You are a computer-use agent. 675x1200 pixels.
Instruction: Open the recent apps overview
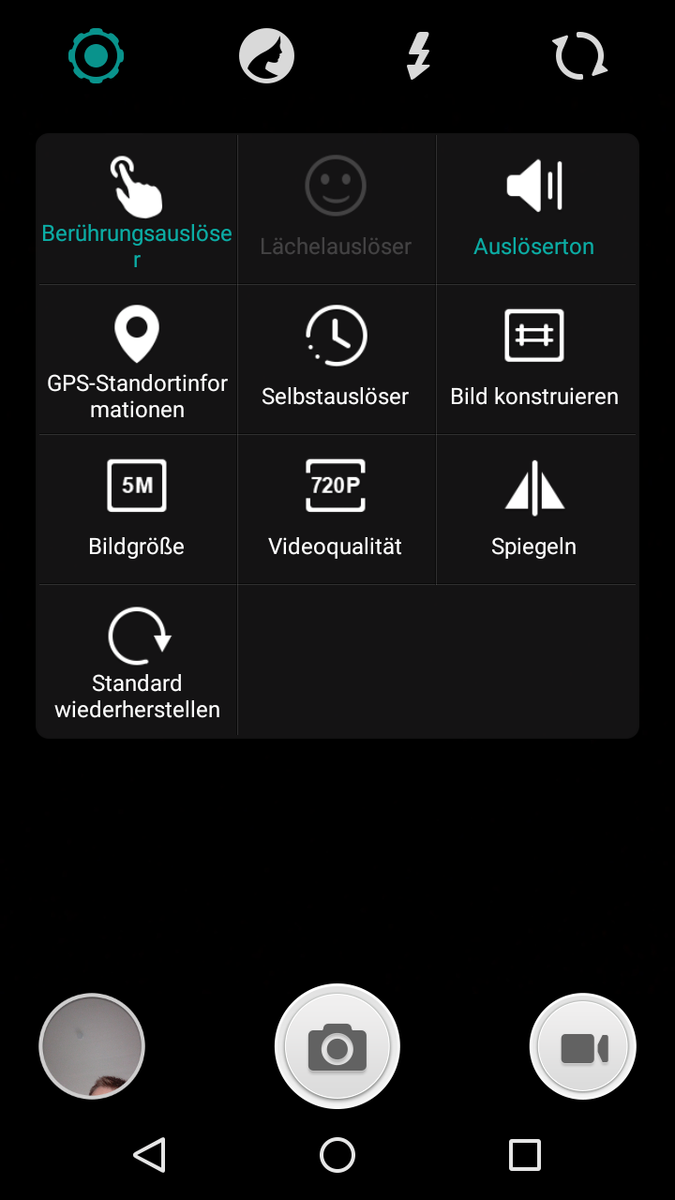click(x=525, y=1155)
